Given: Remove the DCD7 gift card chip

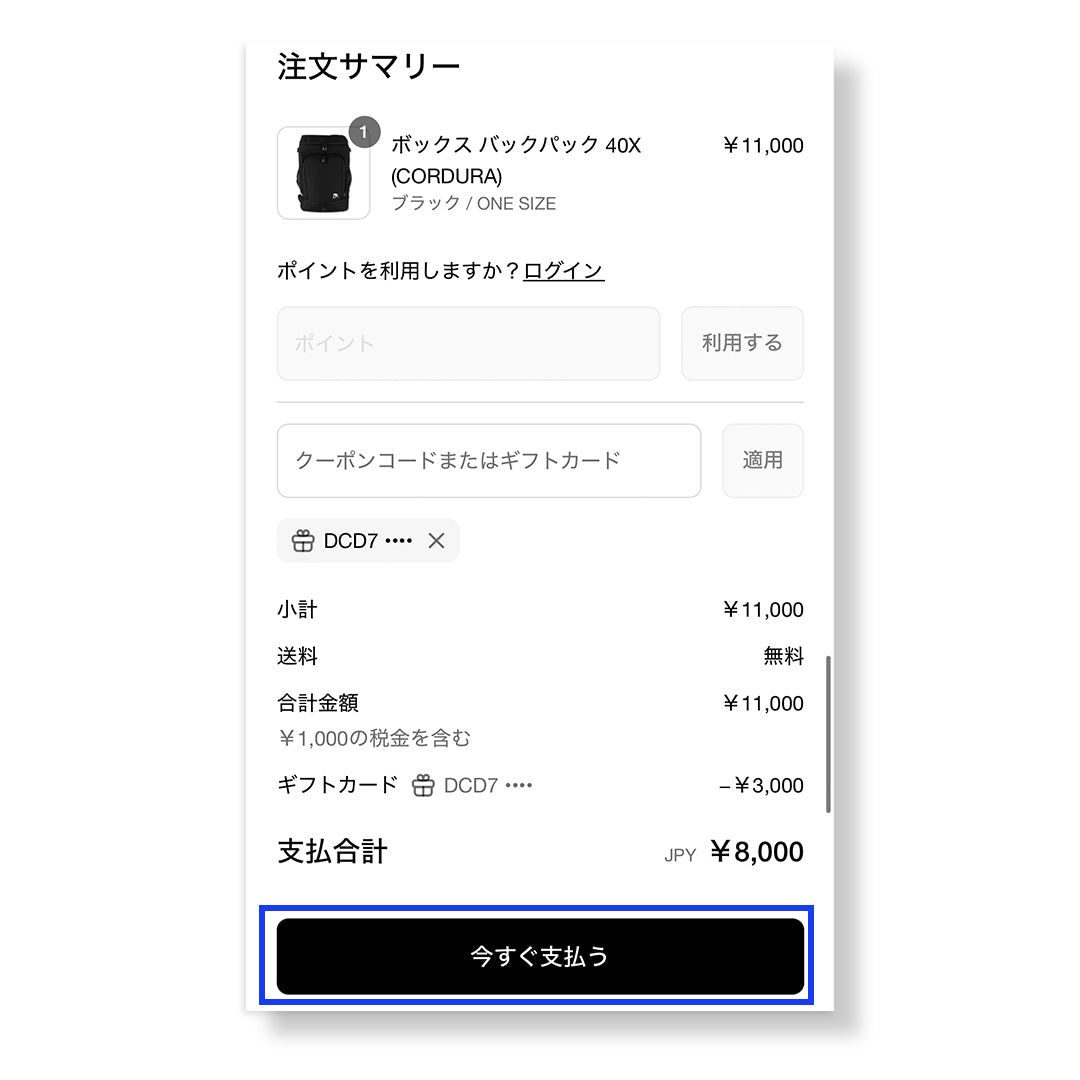Looking at the screenshot, I should pyautogui.click(x=436, y=541).
